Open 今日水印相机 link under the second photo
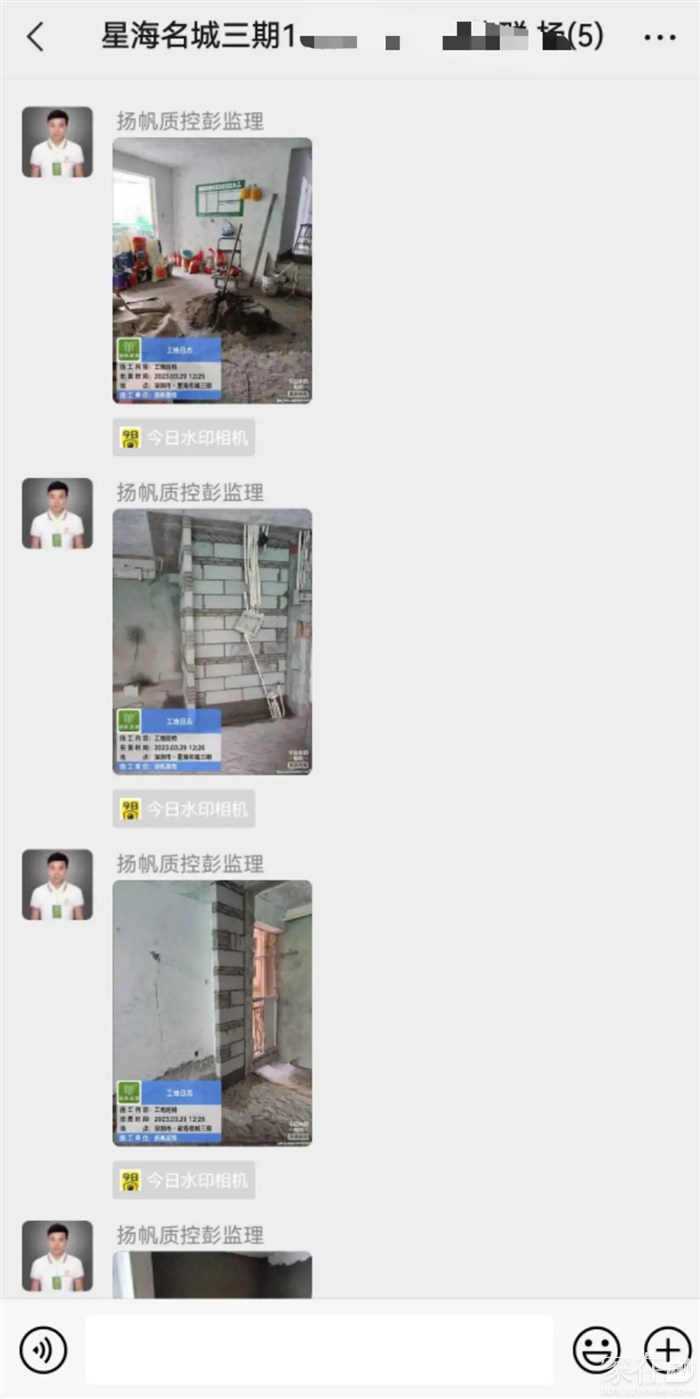The image size is (700, 1399). click(184, 809)
